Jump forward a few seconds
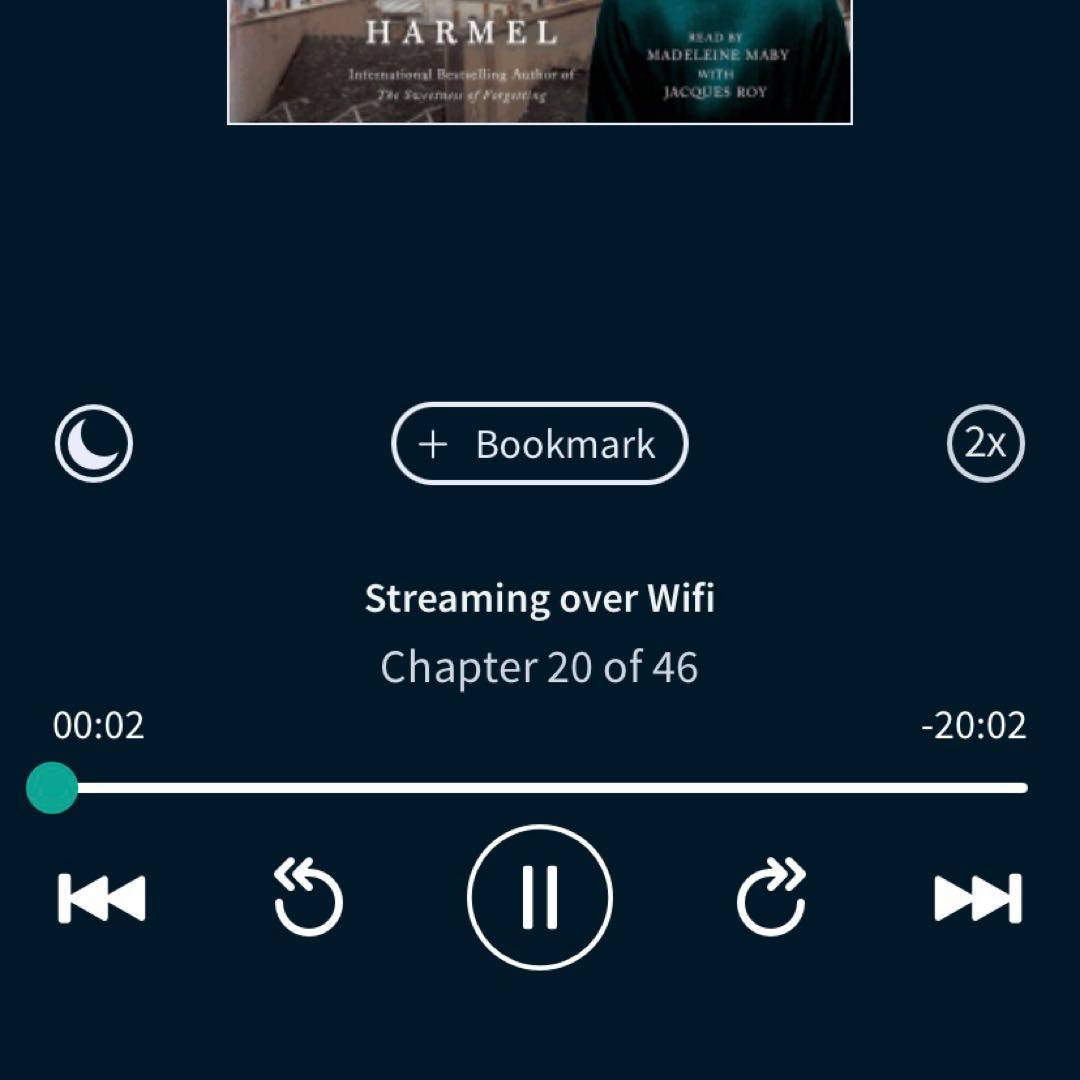The width and height of the screenshot is (1080, 1080). pos(771,898)
